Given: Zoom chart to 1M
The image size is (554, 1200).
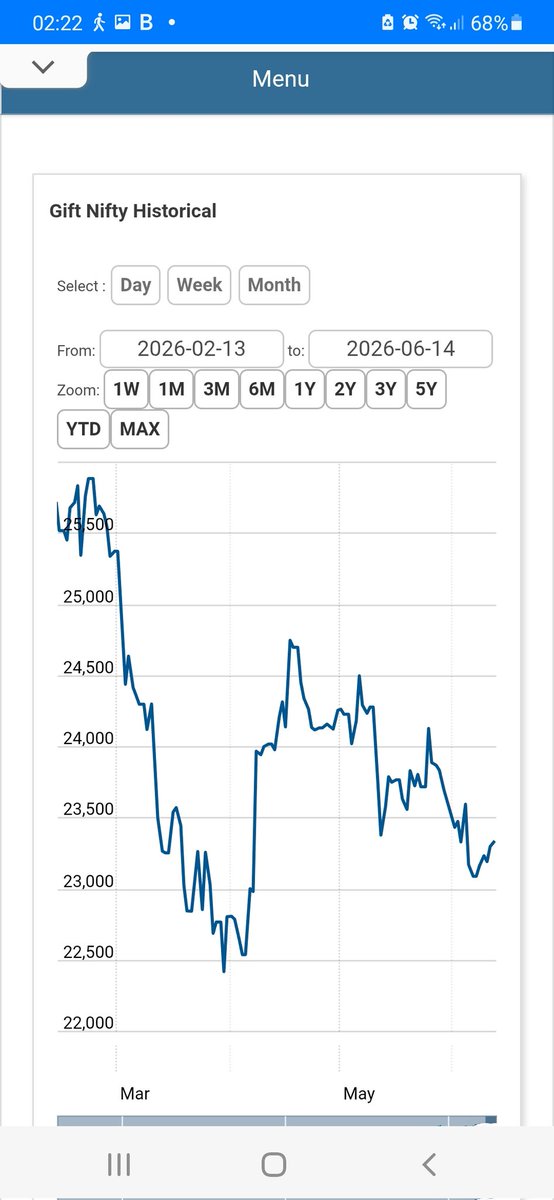Looking at the screenshot, I should click(171, 390).
